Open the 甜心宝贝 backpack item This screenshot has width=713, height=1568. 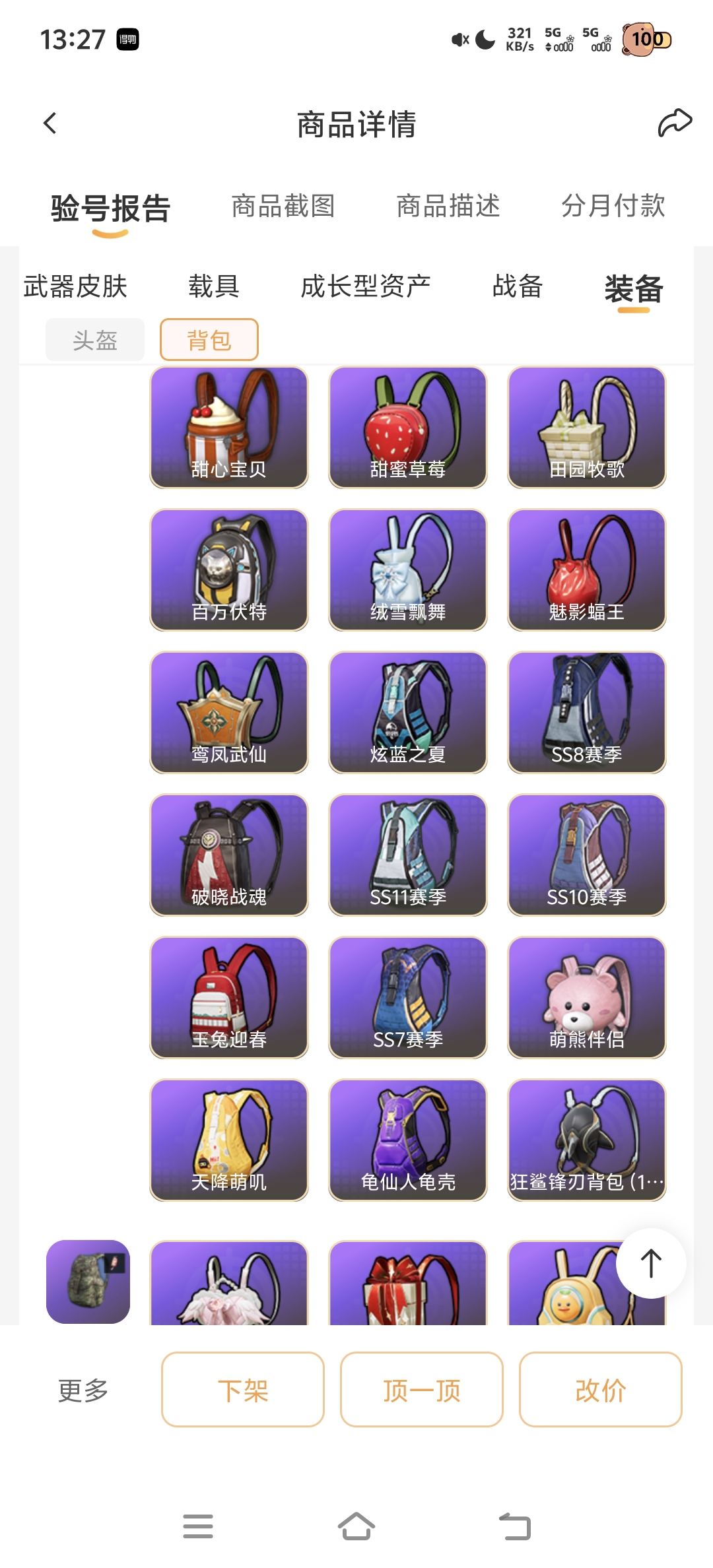point(229,428)
